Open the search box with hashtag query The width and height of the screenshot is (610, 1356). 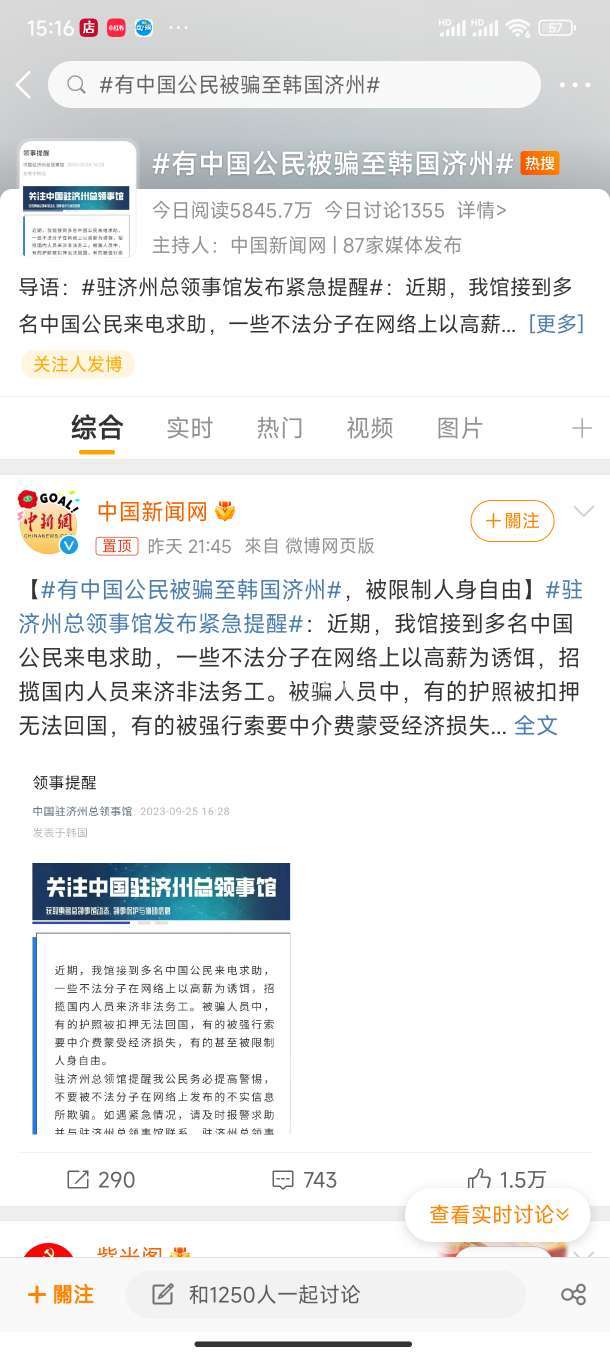coord(294,85)
